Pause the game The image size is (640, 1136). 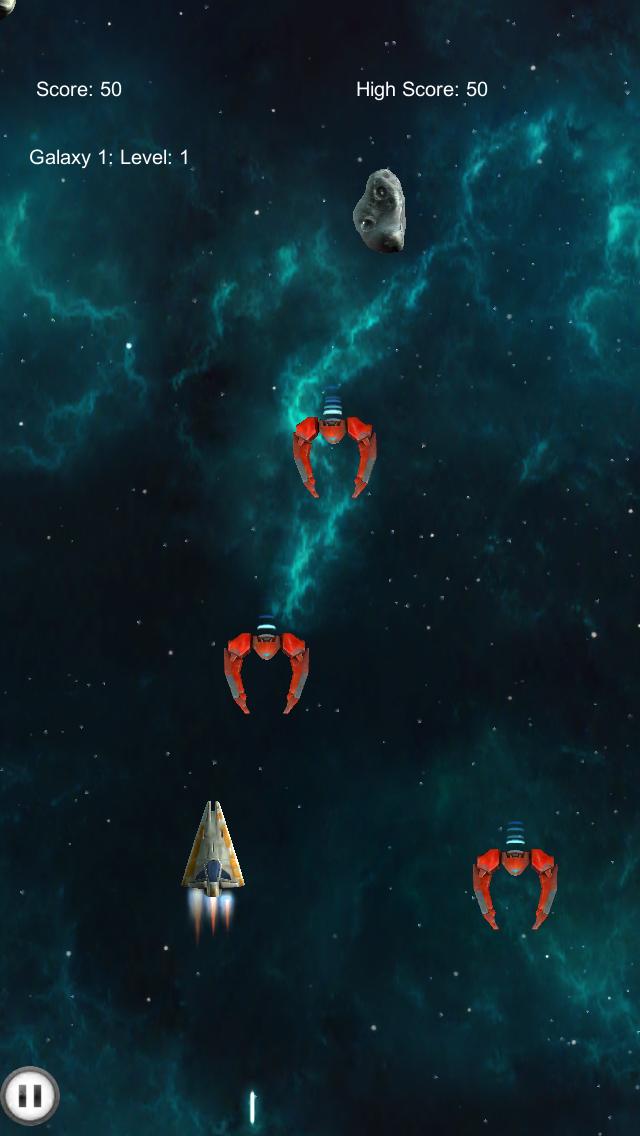30,1096
